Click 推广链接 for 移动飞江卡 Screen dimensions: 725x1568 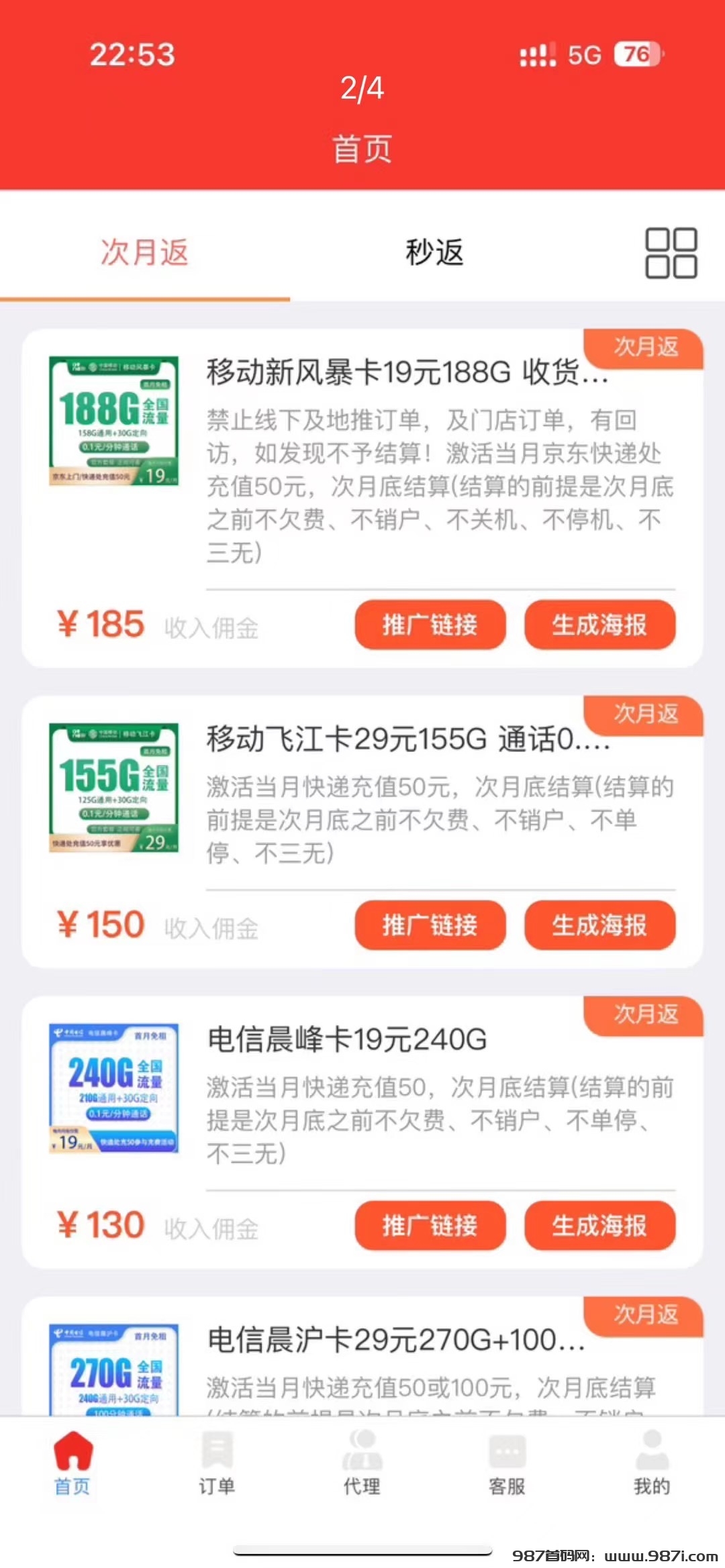[x=430, y=925]
